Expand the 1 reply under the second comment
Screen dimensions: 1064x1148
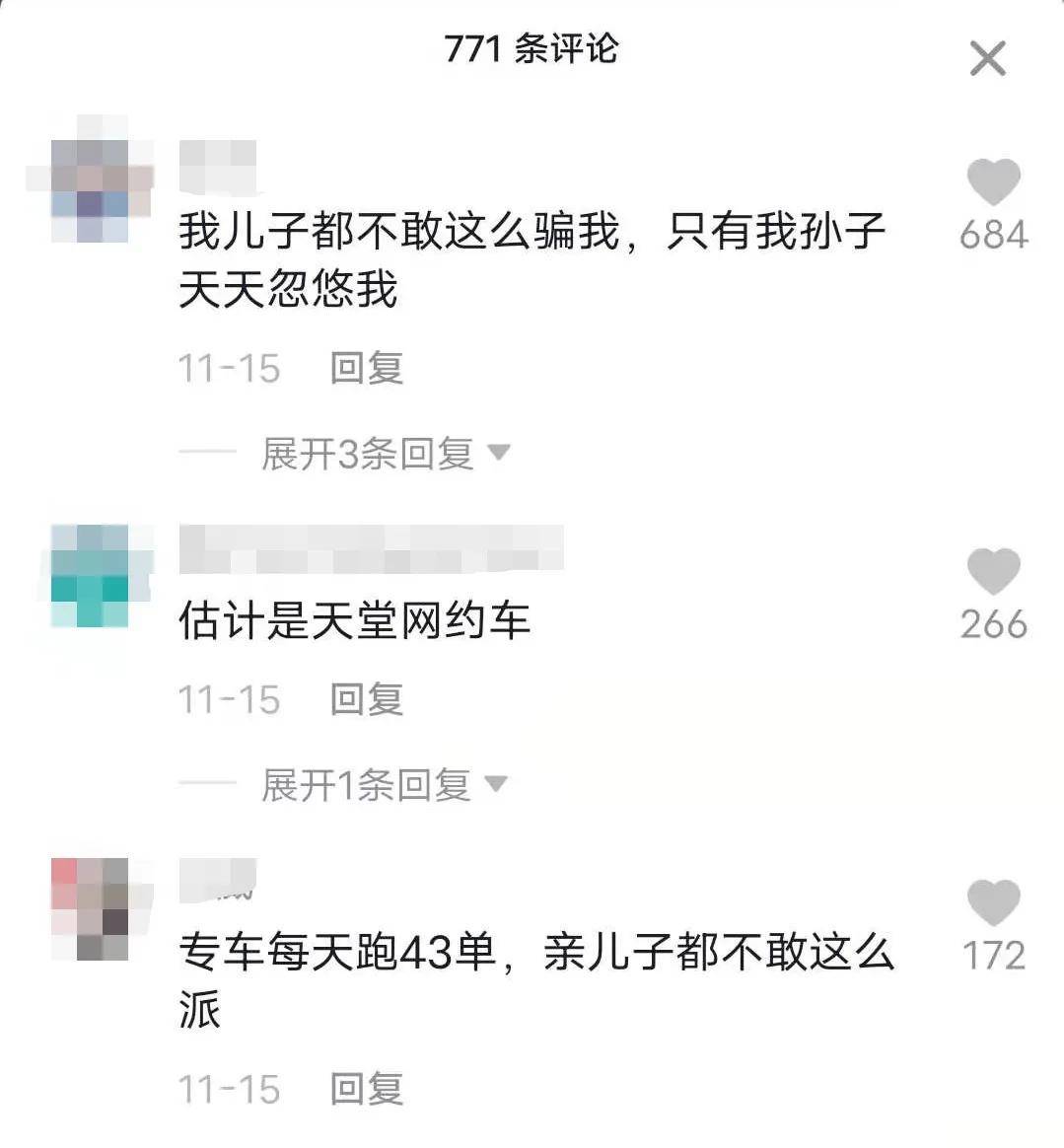point(370,783)
